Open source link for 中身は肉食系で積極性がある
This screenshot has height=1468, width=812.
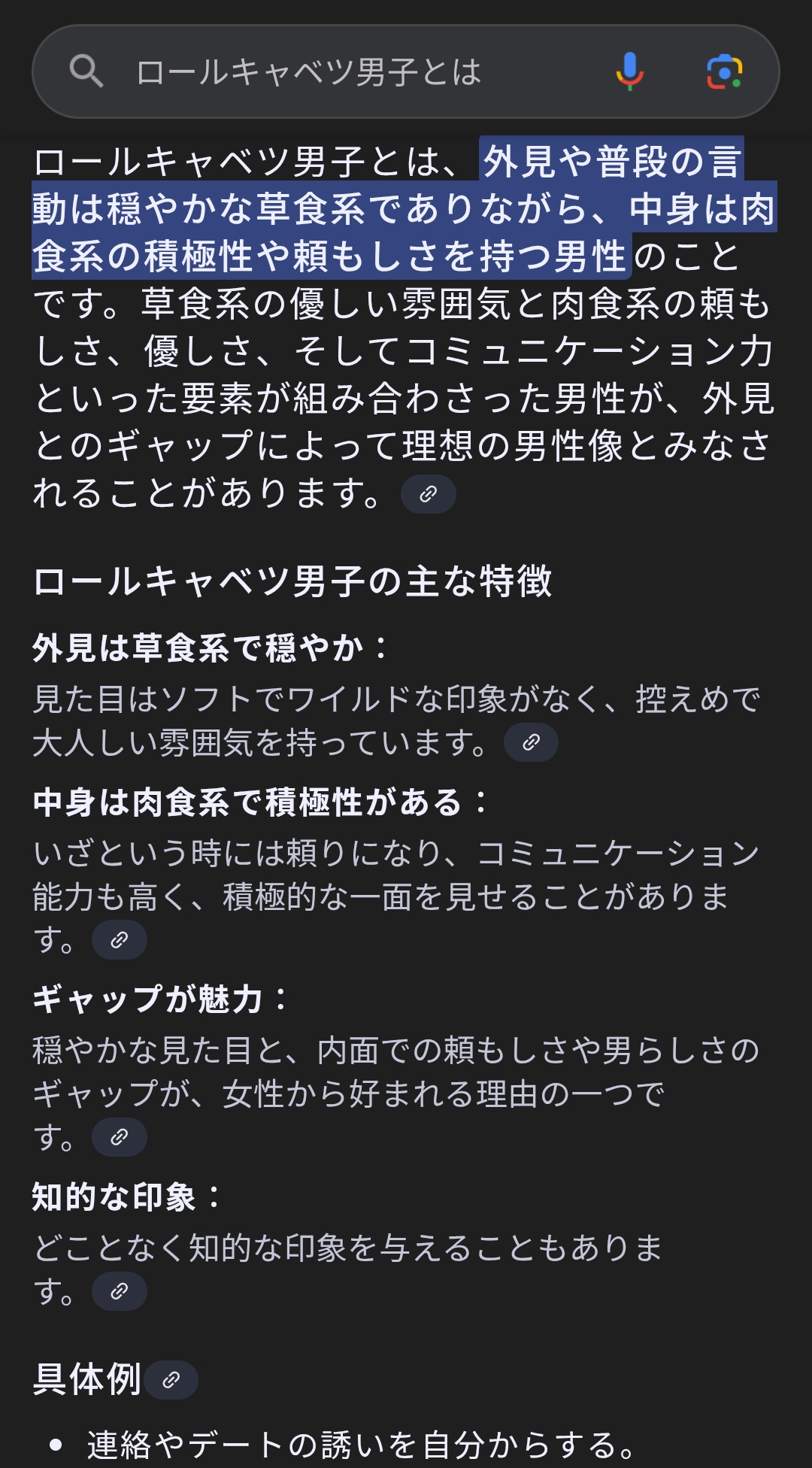[x=119, y=940]
